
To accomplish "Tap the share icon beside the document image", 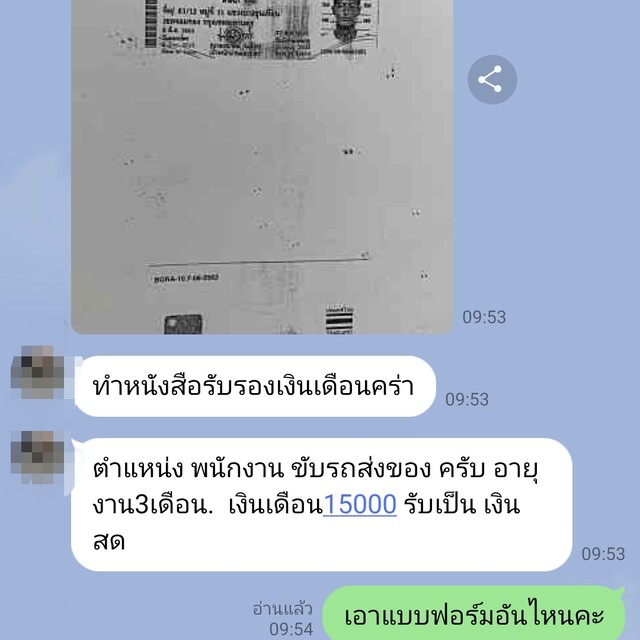I will 492,81.
